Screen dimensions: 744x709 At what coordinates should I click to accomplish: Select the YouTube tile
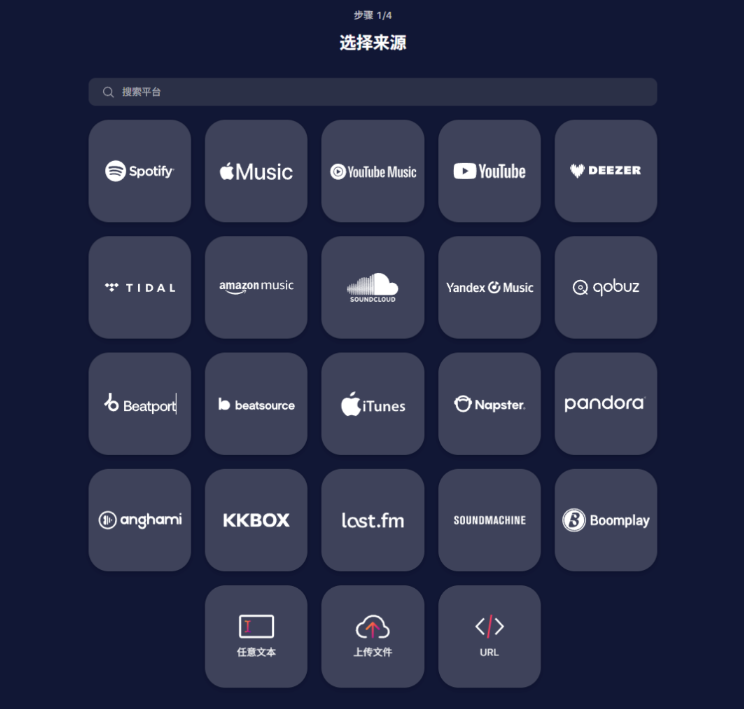click(489, 171)
